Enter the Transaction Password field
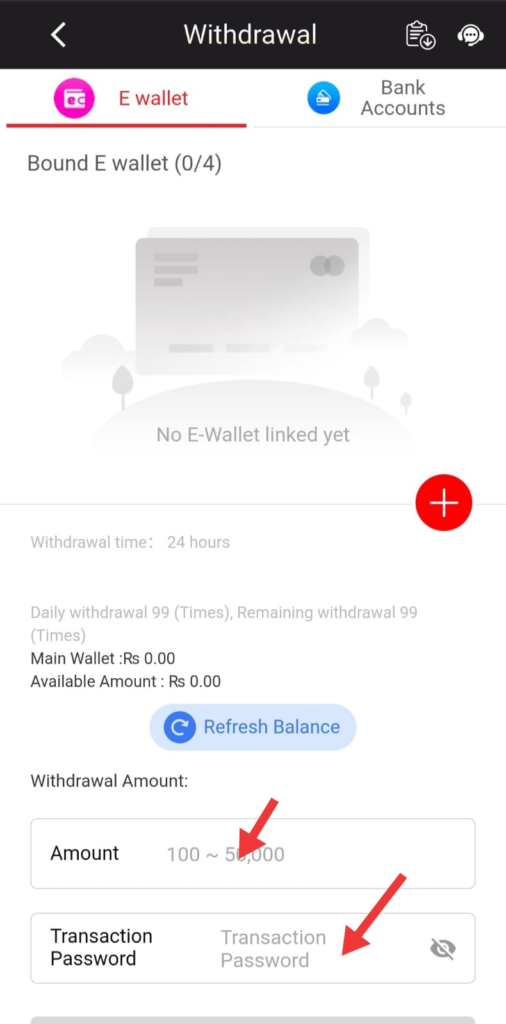The width and height of the screenshot is (506, 1024). (253, 948)
